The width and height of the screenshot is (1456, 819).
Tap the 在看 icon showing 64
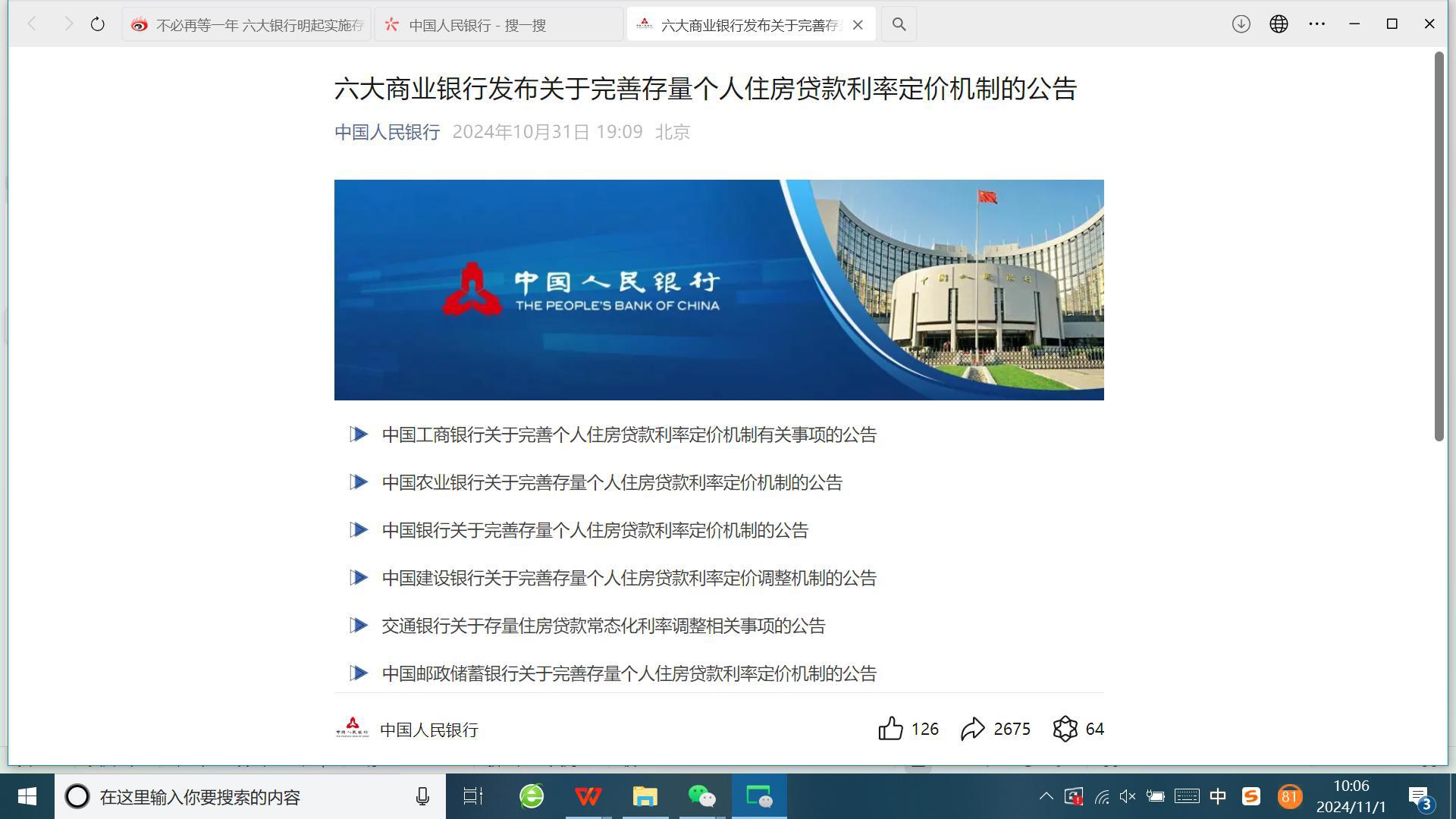click(x=1065, y=729)
